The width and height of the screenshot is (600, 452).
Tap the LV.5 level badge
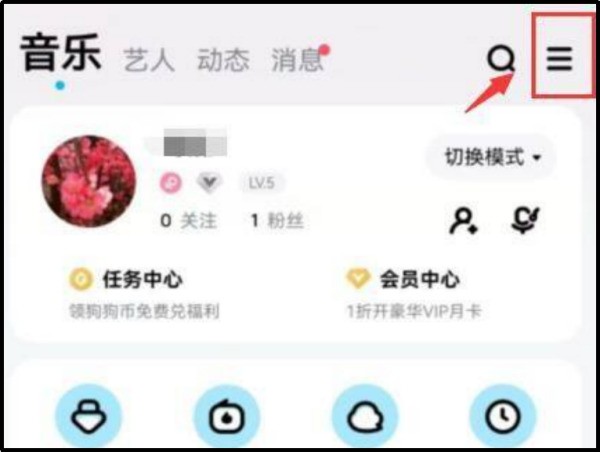click(262, 183)
